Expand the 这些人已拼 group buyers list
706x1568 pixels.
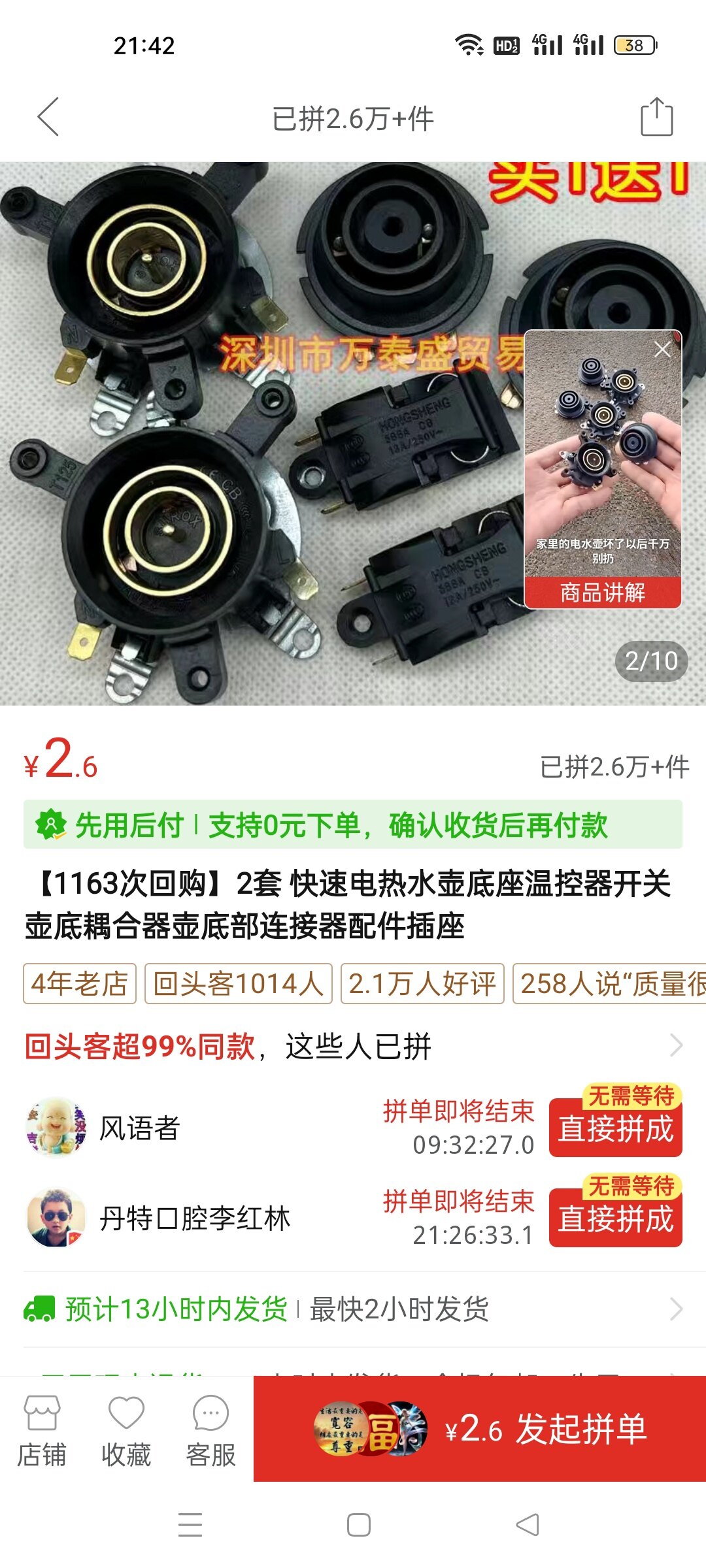[676, 1045]
